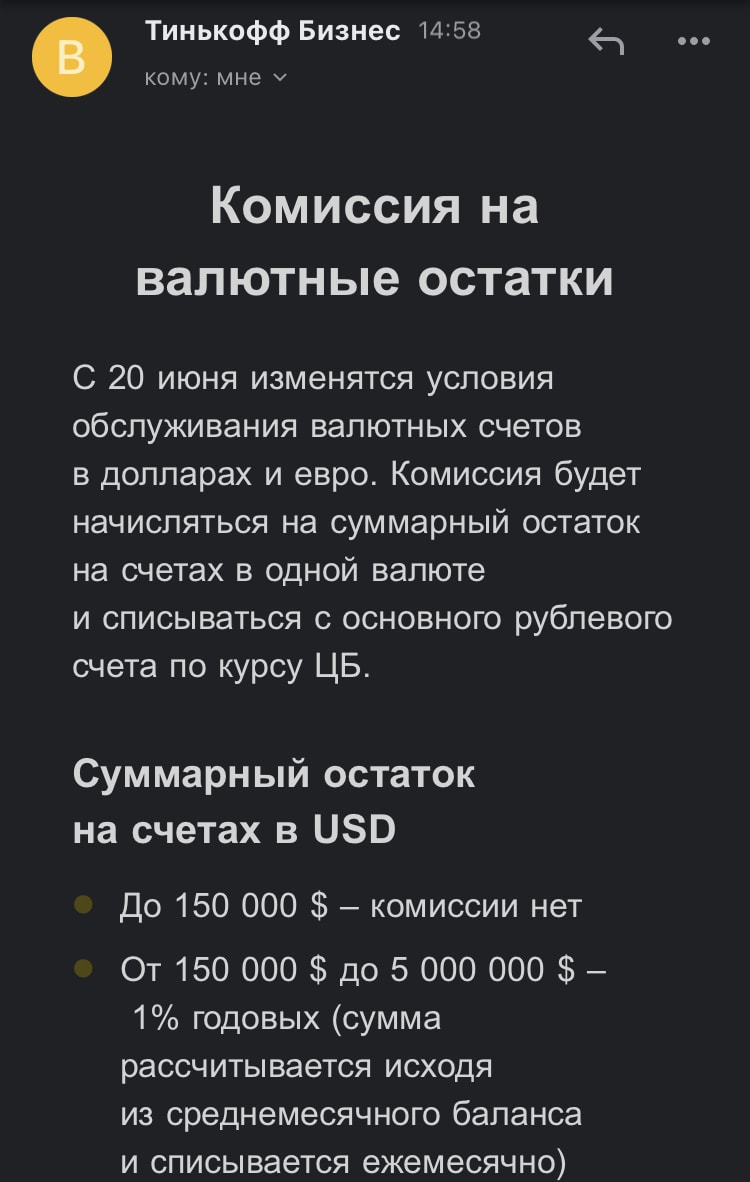Expand recipient details next to 'кому: мне'
750x1182 pixels.
[x=280, y=77]
